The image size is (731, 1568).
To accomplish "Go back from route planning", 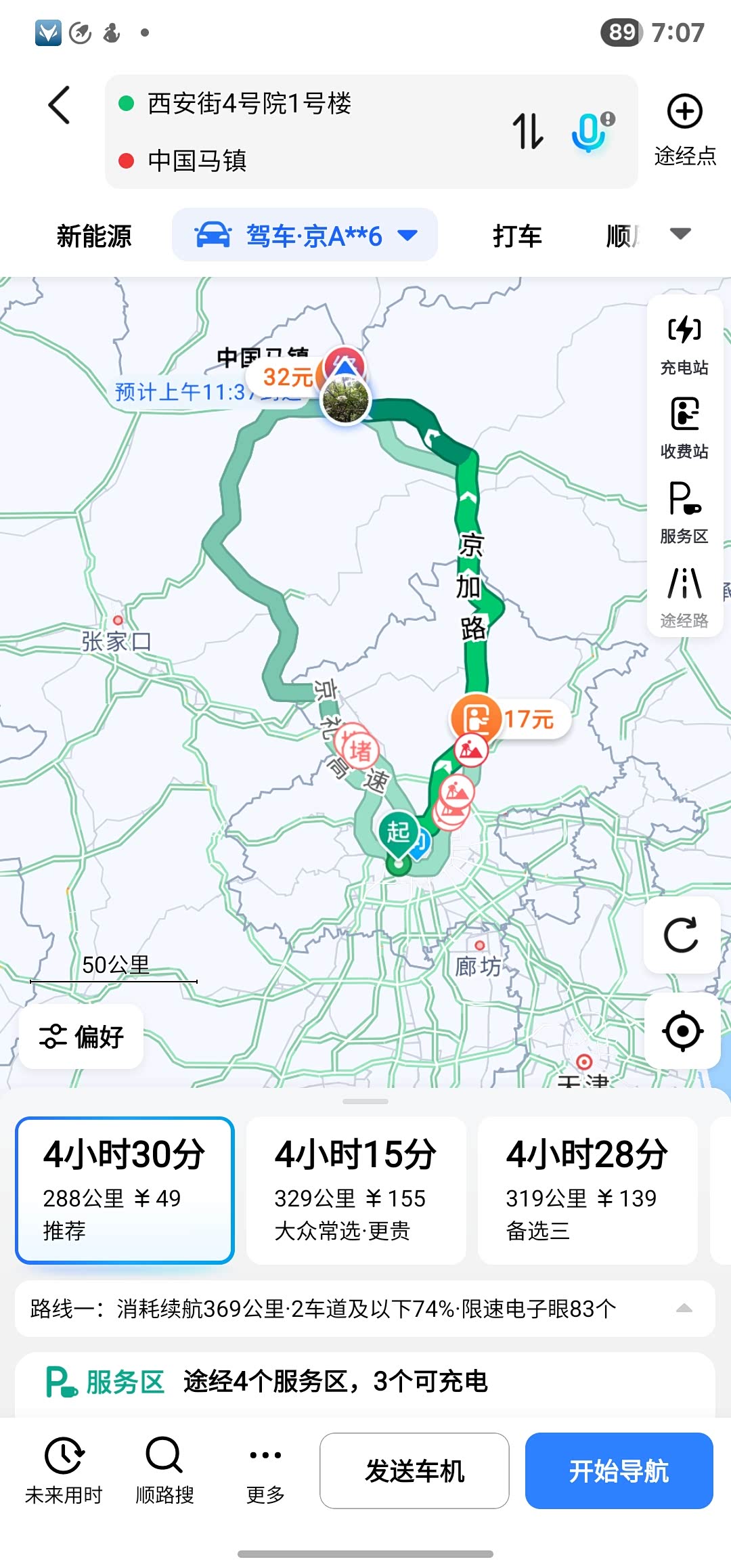I will pos(60,106).
